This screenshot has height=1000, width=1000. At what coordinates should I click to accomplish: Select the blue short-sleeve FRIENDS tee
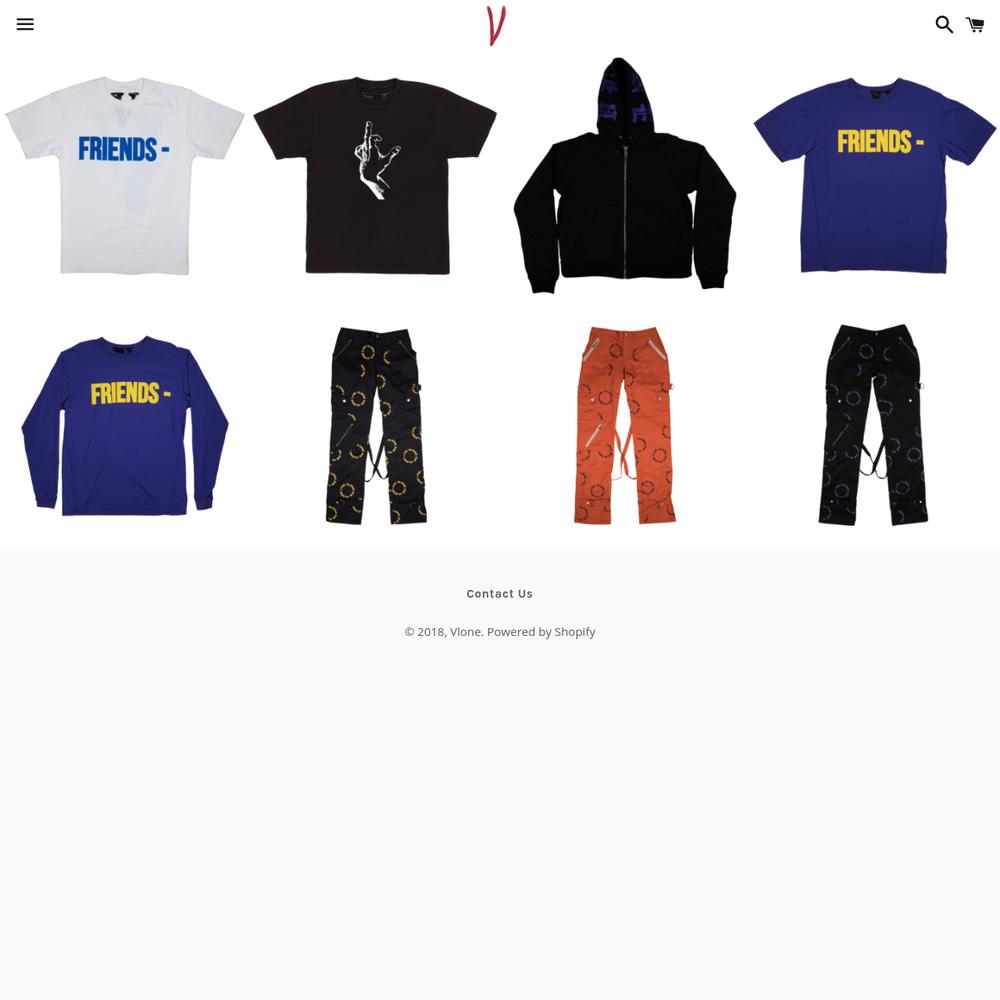(x=874, y=175)
